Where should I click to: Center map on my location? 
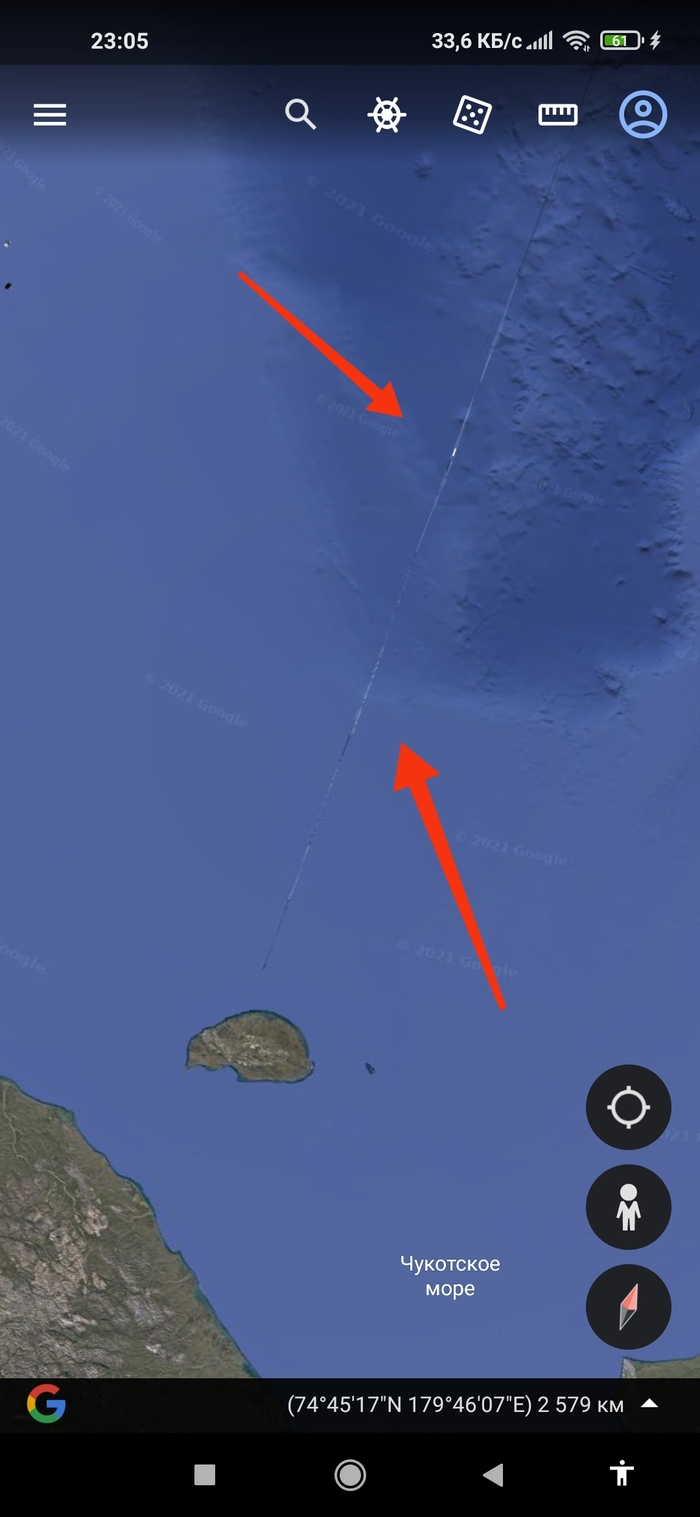tap(628, 1107)
